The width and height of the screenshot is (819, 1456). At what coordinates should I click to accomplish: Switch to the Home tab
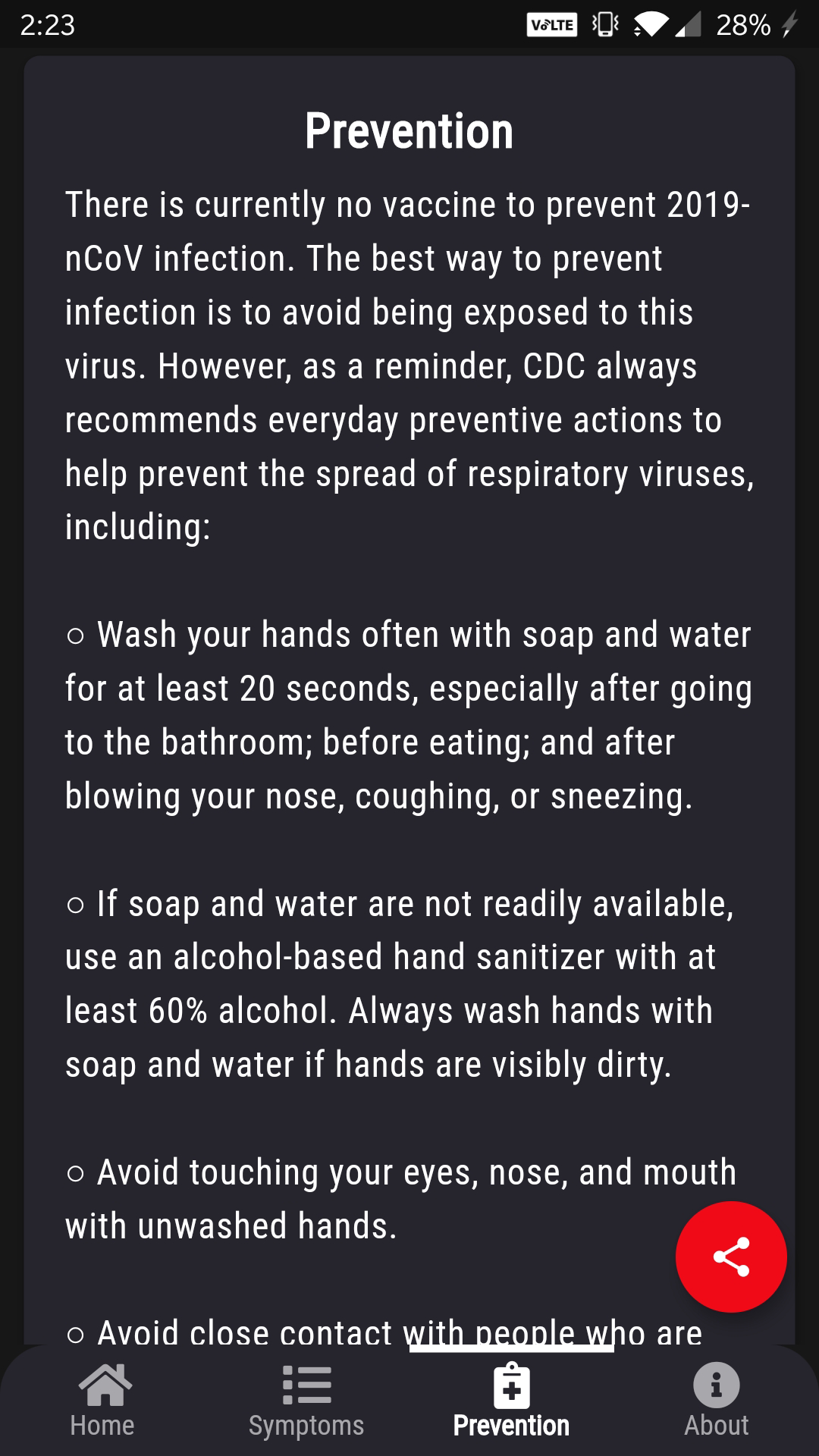tap(102, 1401)
